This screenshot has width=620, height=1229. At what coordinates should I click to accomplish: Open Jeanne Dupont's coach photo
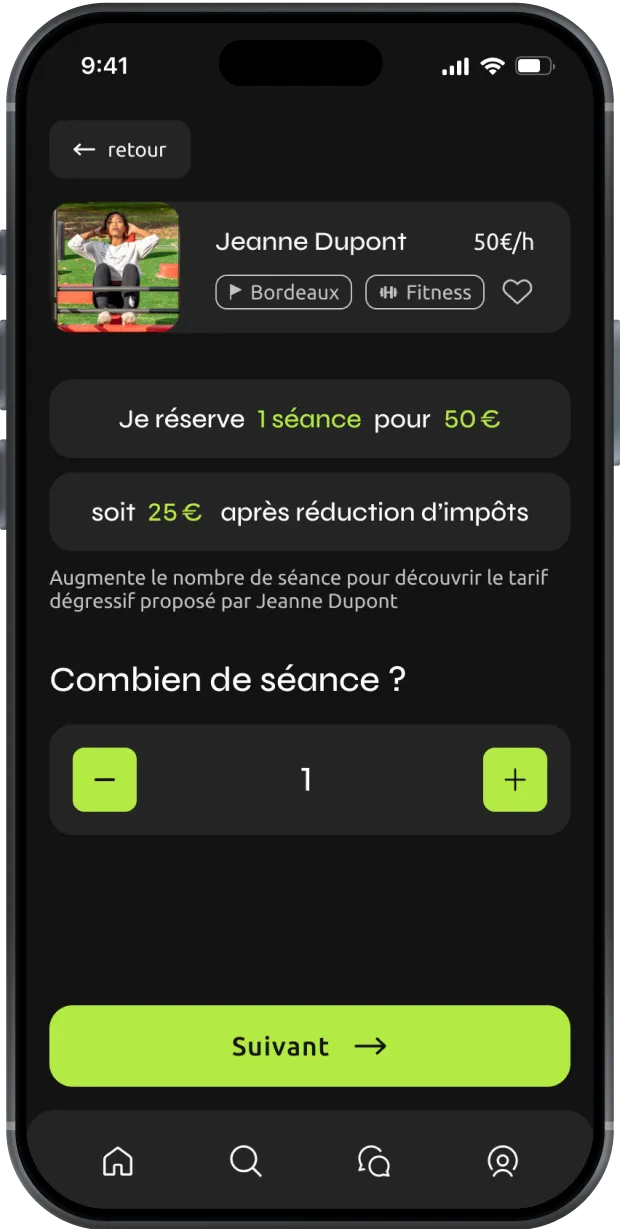click(116, 267)
